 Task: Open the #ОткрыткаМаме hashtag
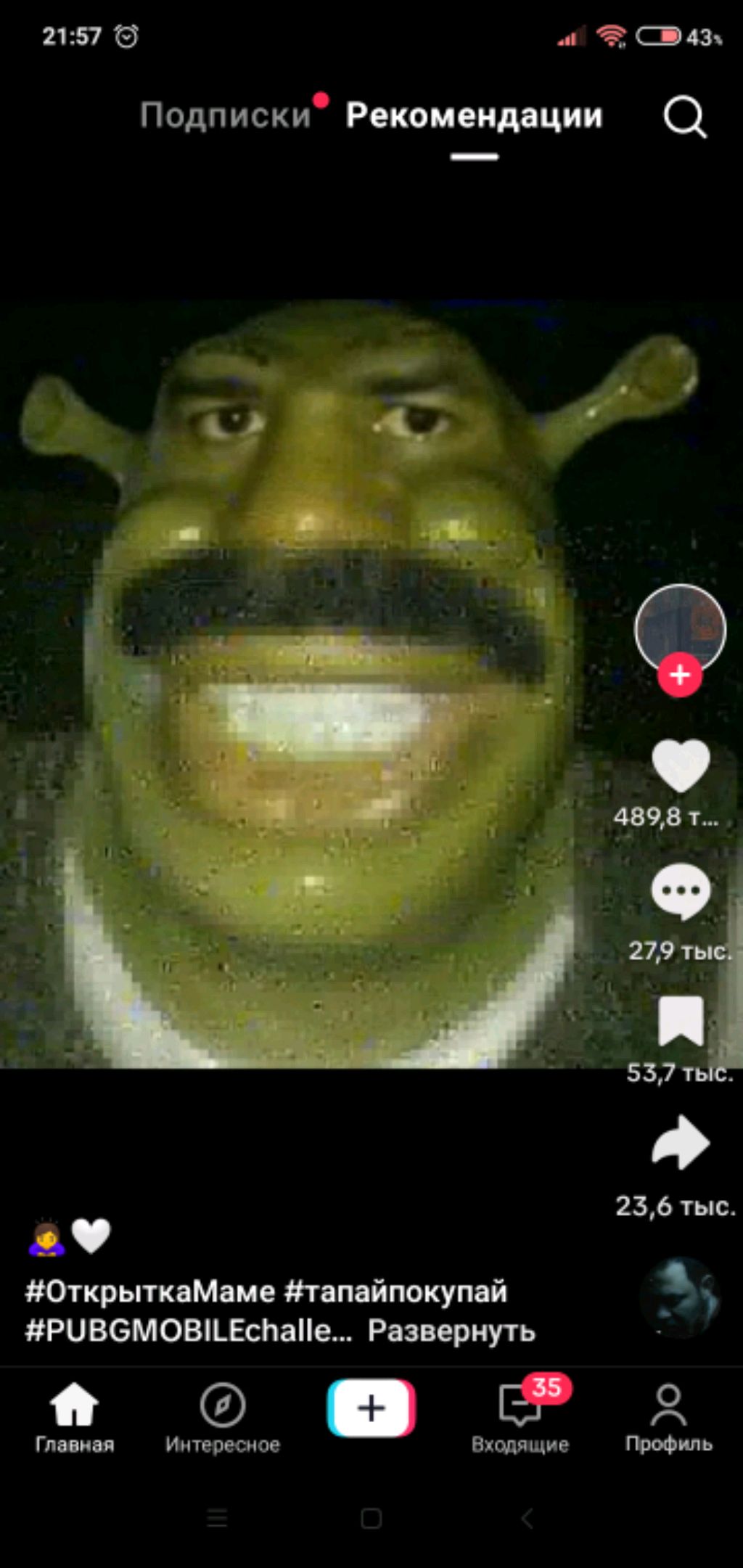click(x=150, y=1292)
